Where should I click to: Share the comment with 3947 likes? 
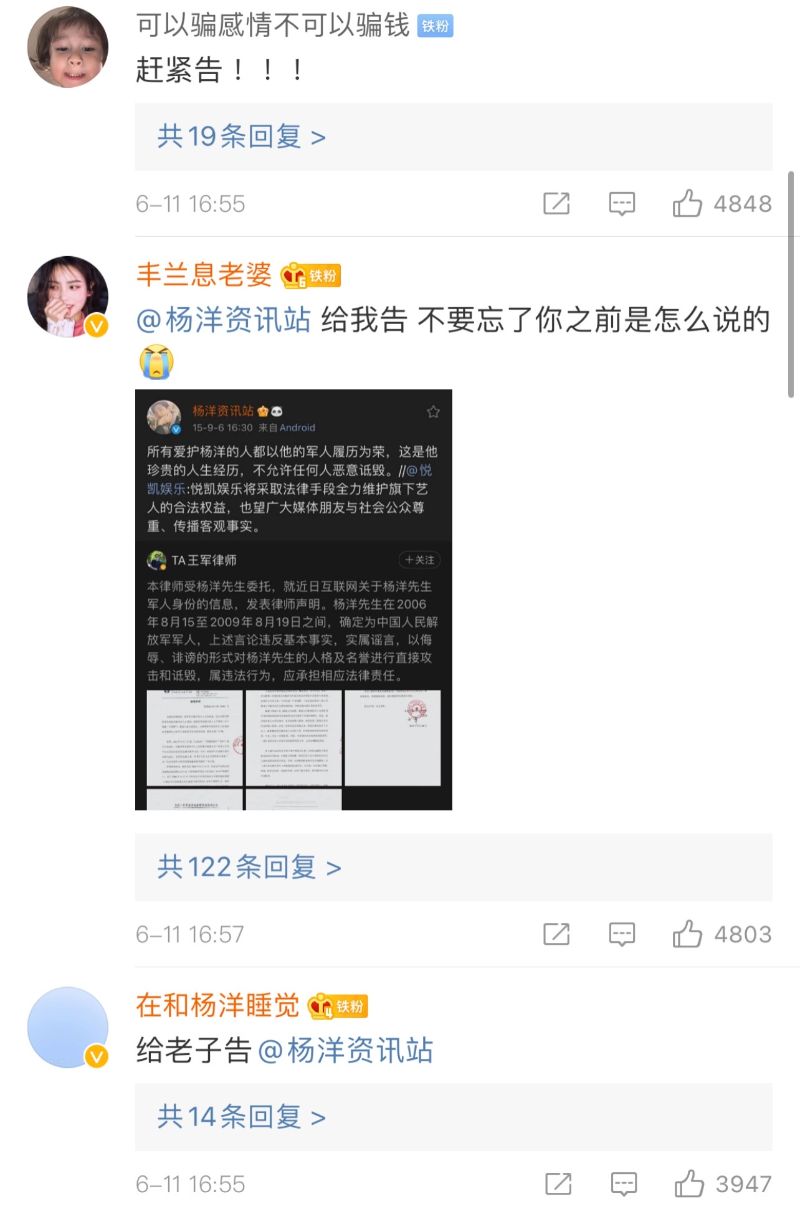pos(556,1184)
